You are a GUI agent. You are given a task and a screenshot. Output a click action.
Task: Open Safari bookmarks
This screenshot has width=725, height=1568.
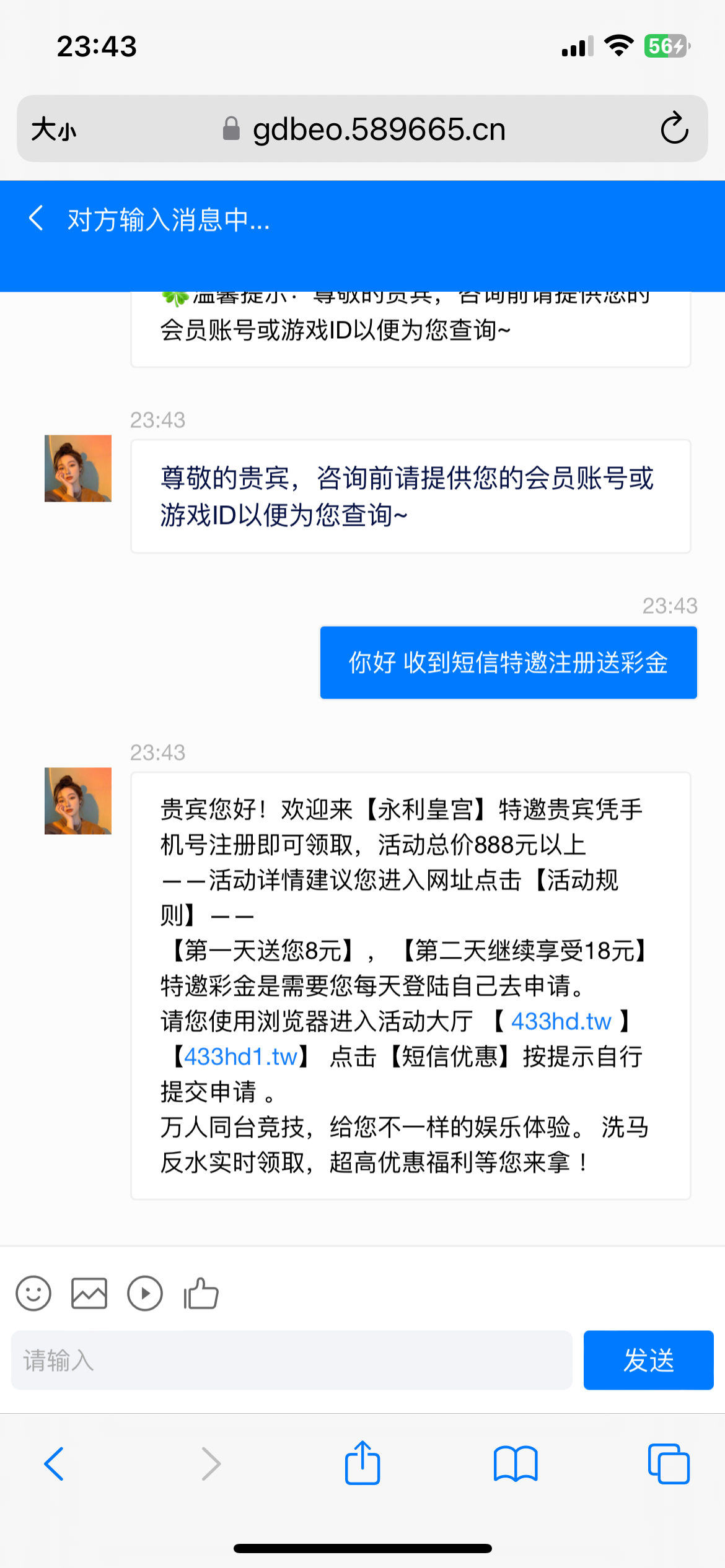pos(516,1464)
